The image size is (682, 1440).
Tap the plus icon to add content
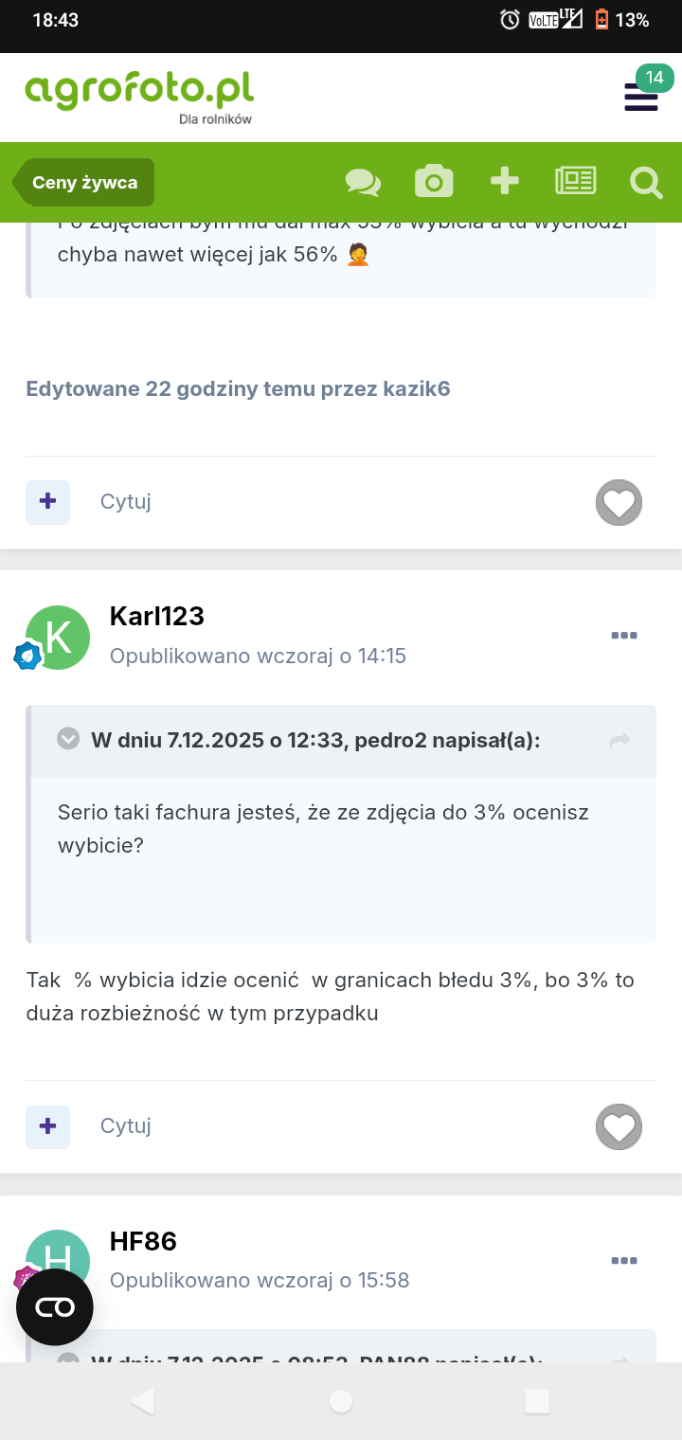coord(504,181)
